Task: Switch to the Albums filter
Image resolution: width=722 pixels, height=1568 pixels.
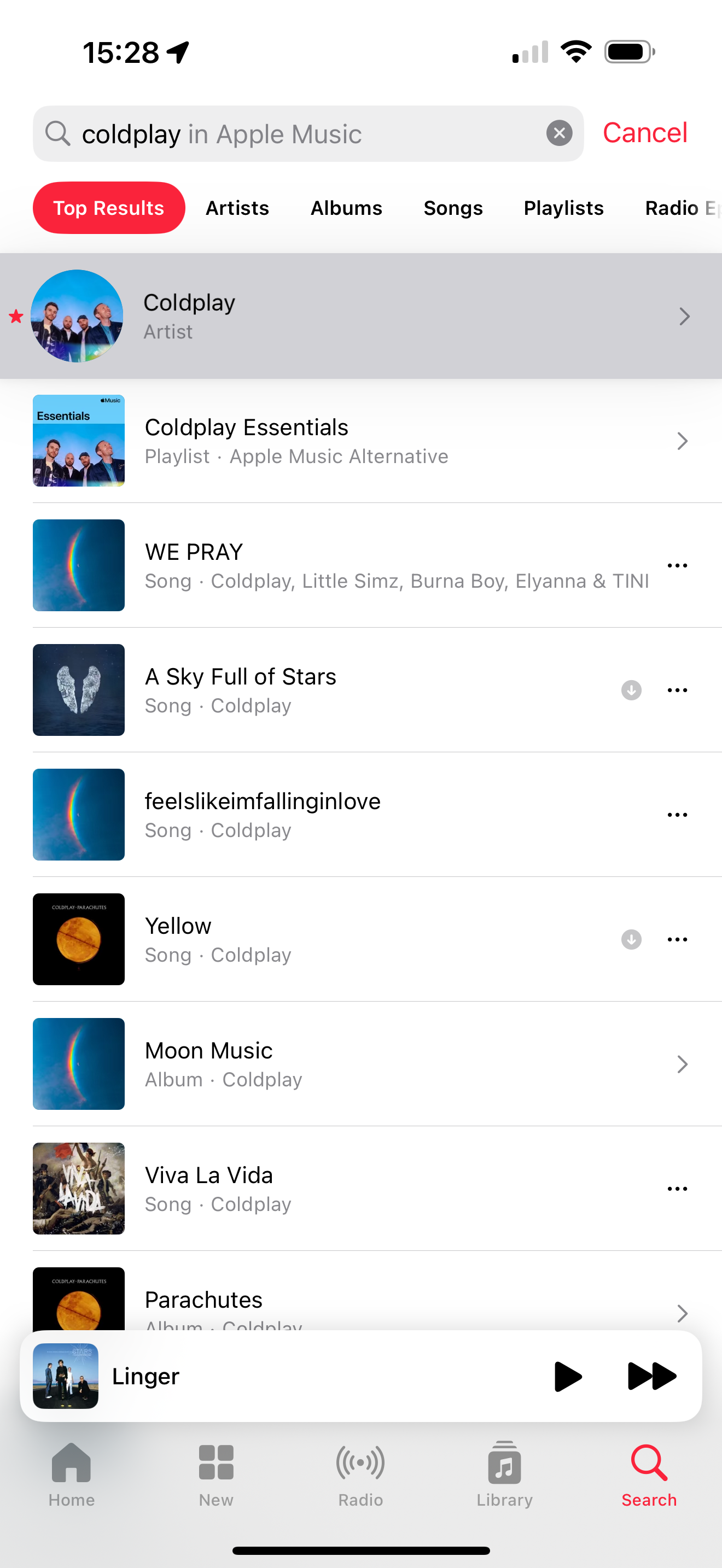Action: (346, 208)
